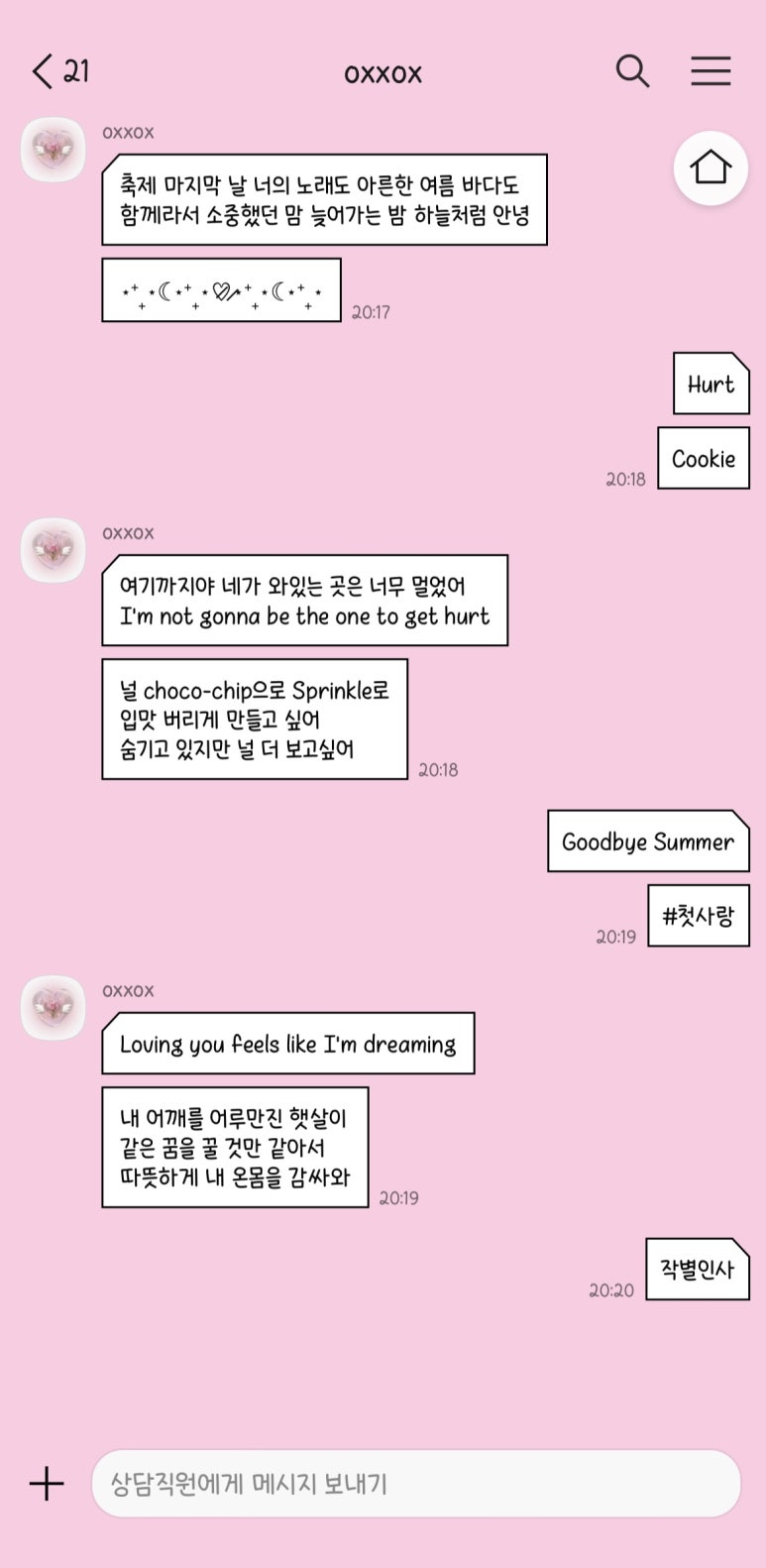Open the chat room hamburger menu
The width and height of the screenshot is (766, 1568).
pyautogui.click(x=711, y=71)
